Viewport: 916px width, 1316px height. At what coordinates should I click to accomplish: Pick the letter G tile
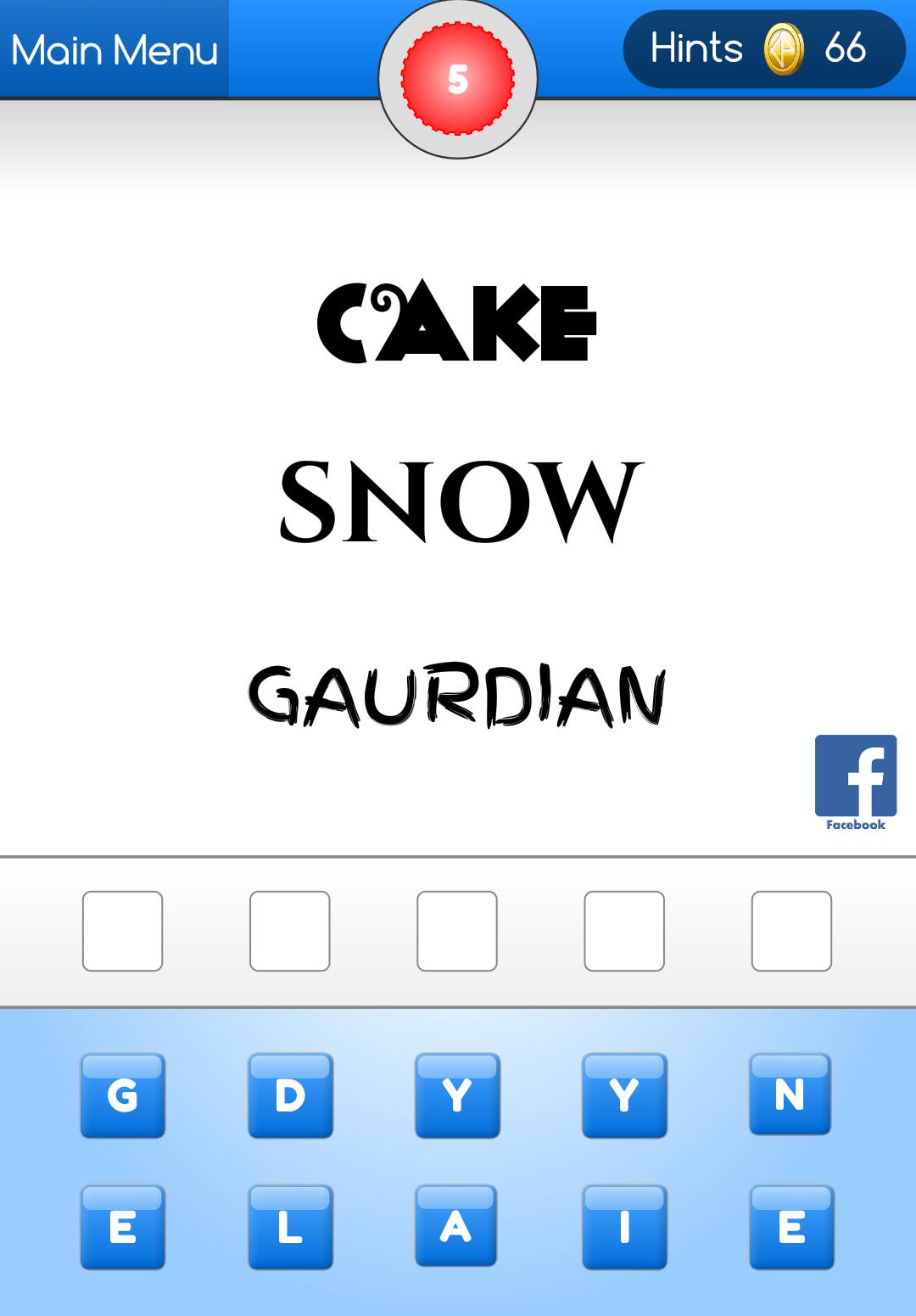(x=123, y=1095)
